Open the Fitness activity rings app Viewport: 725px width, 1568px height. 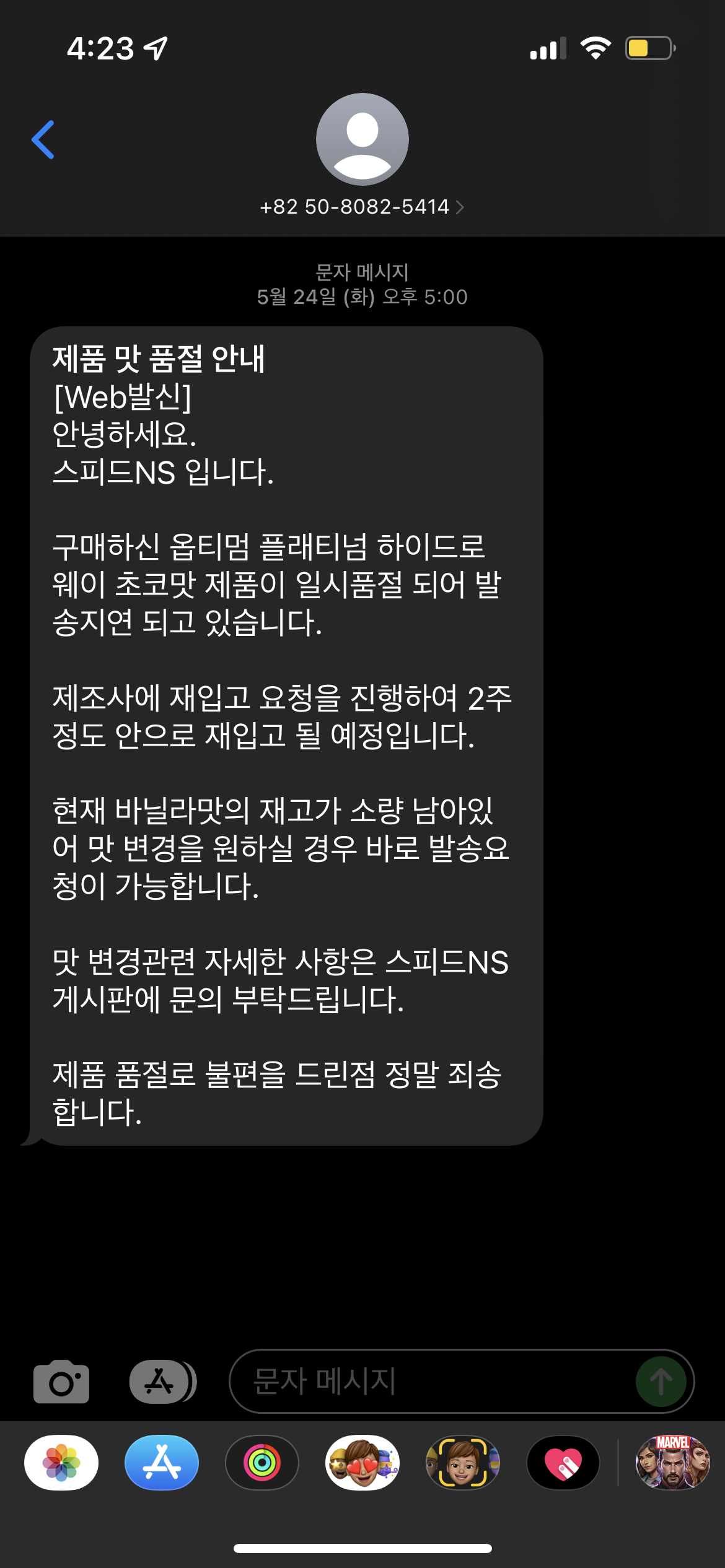click(262, 1463)
